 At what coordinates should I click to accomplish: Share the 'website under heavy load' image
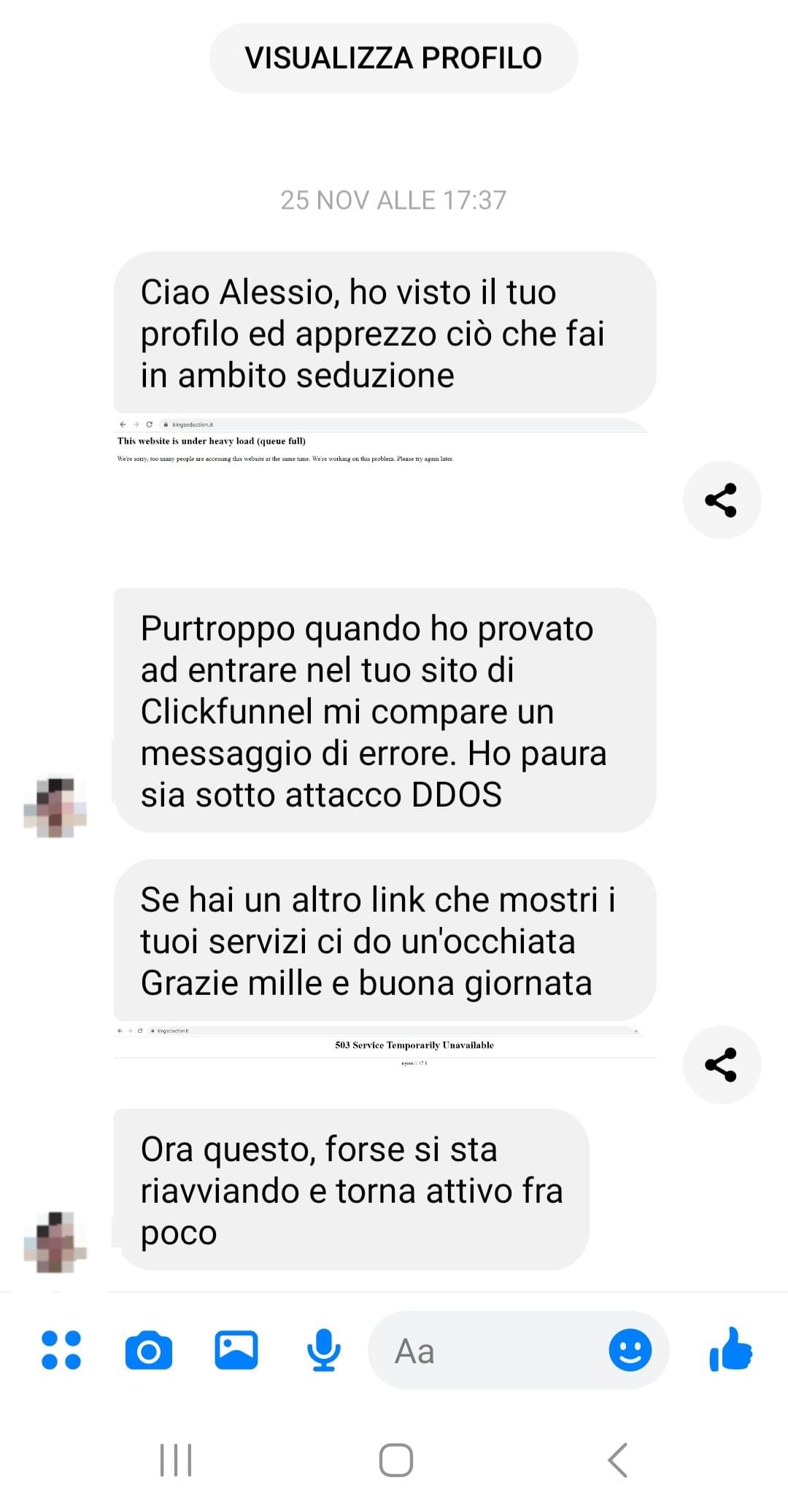click(721, 500)
